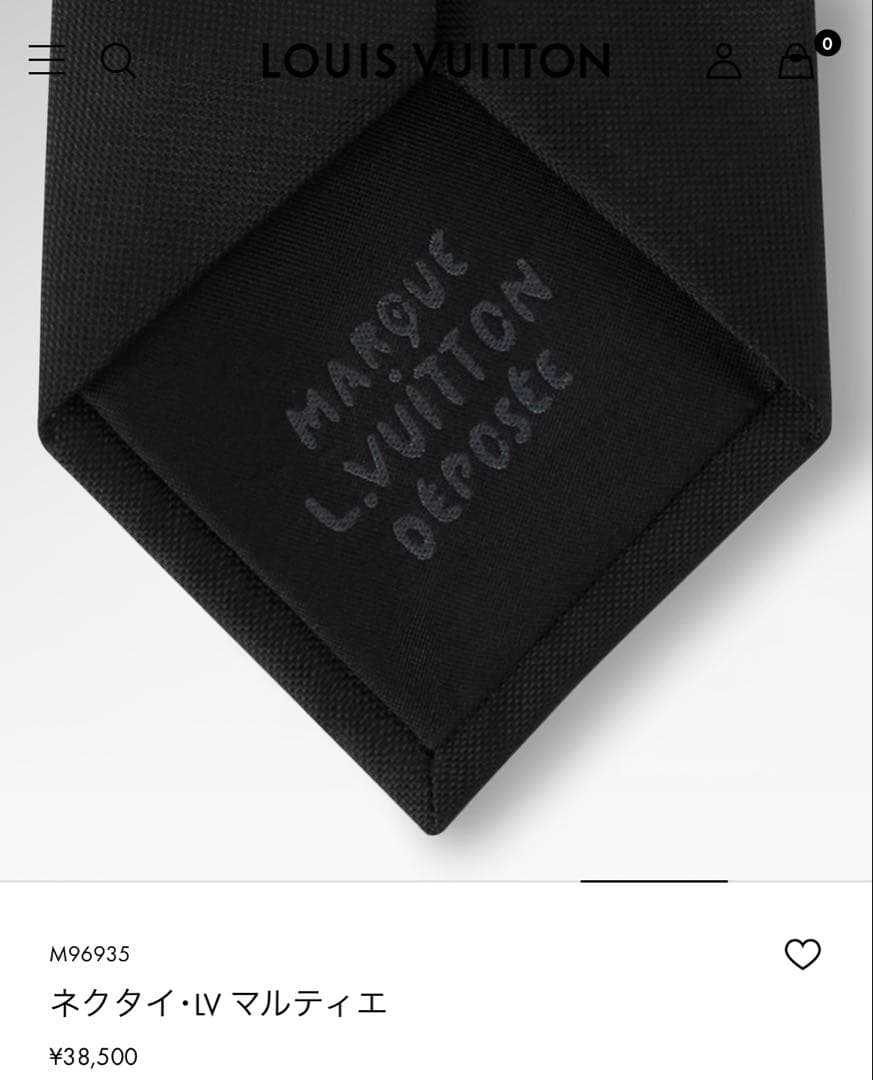The width and height of the screenshot is (873, 1080).
Task: Open the shopping bag icon
Action: [797, 62]
